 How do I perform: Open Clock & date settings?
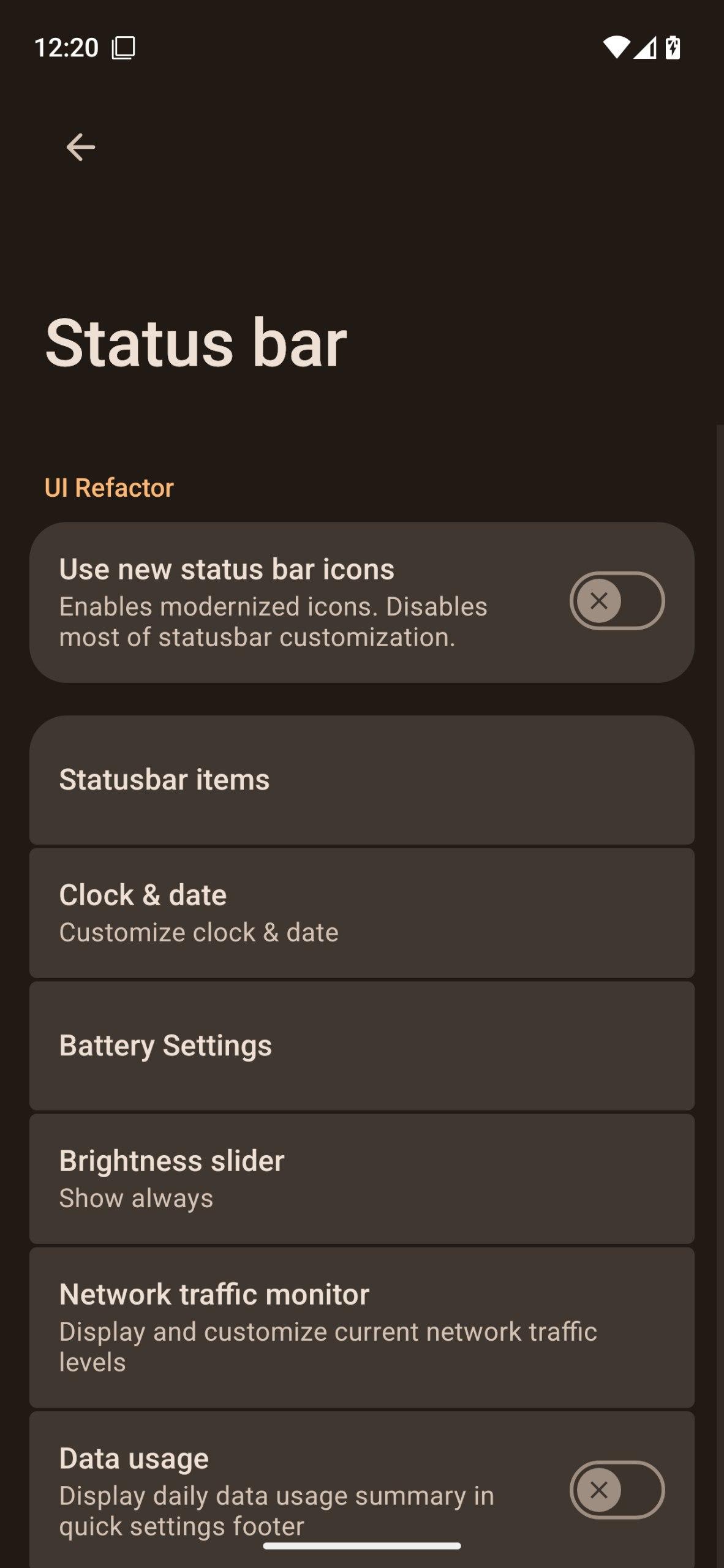361,913
